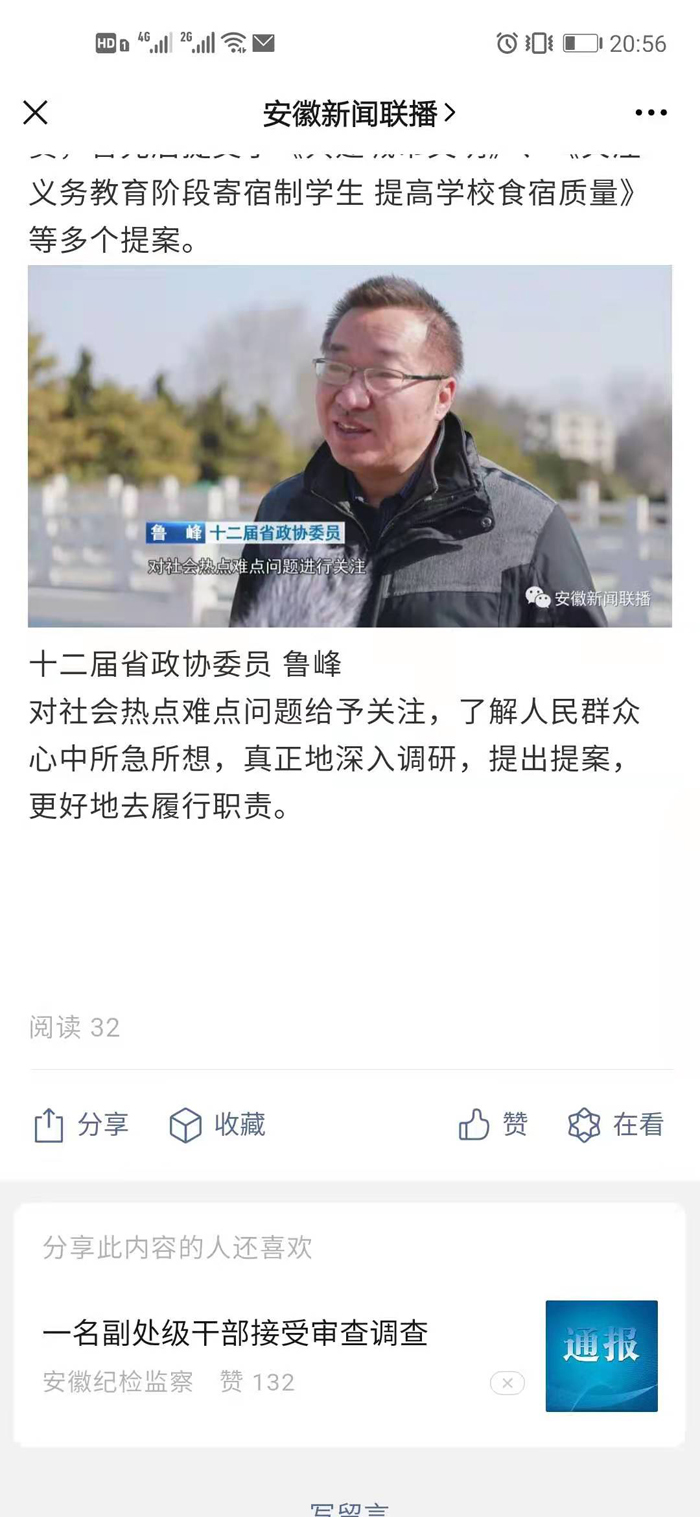Screen dimensions: 700x1517
Task: Open the three-dot overflow menu
Action: 650,113
